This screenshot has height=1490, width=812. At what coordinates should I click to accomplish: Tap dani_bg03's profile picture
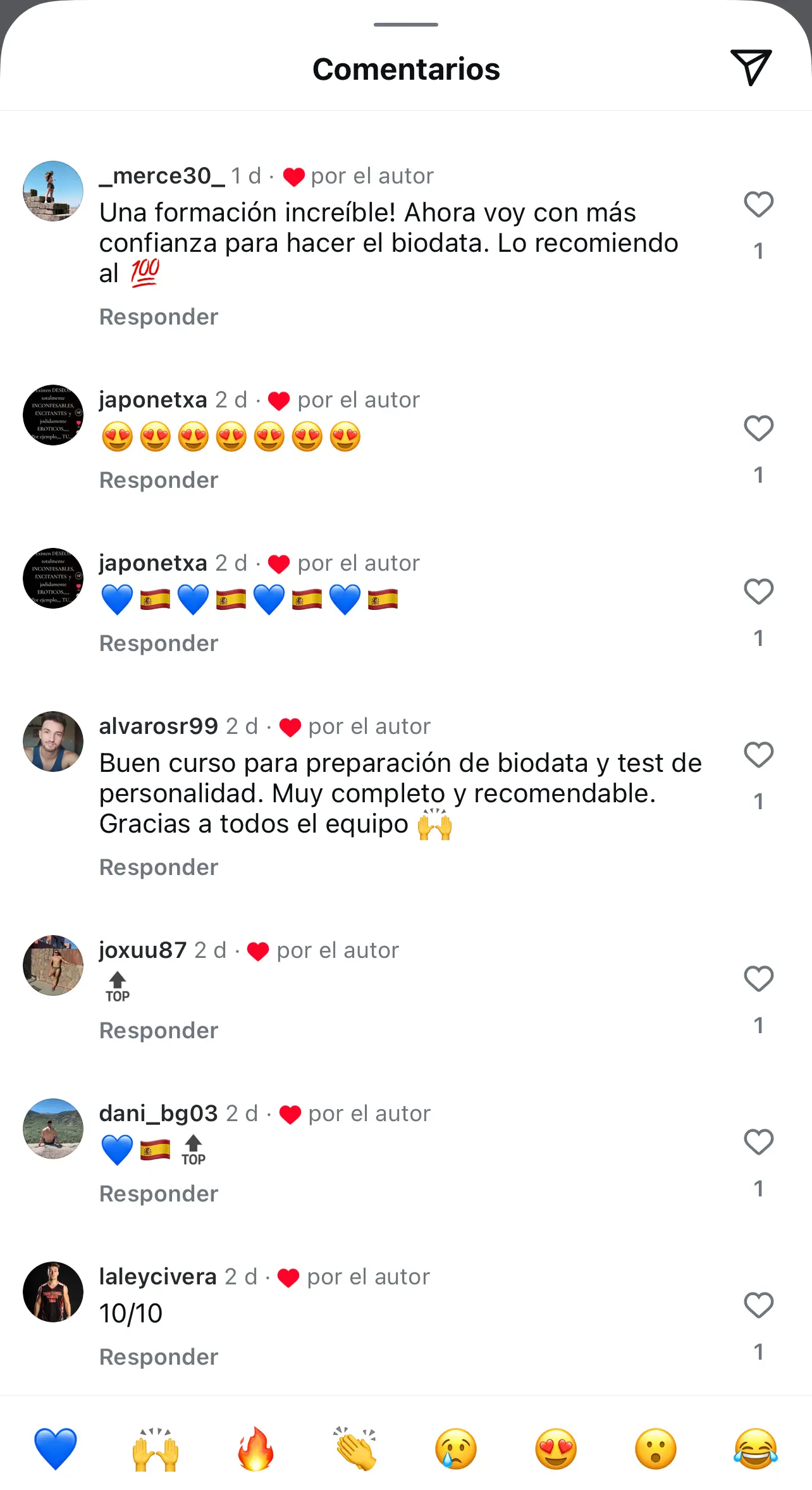click(53, 1130)
